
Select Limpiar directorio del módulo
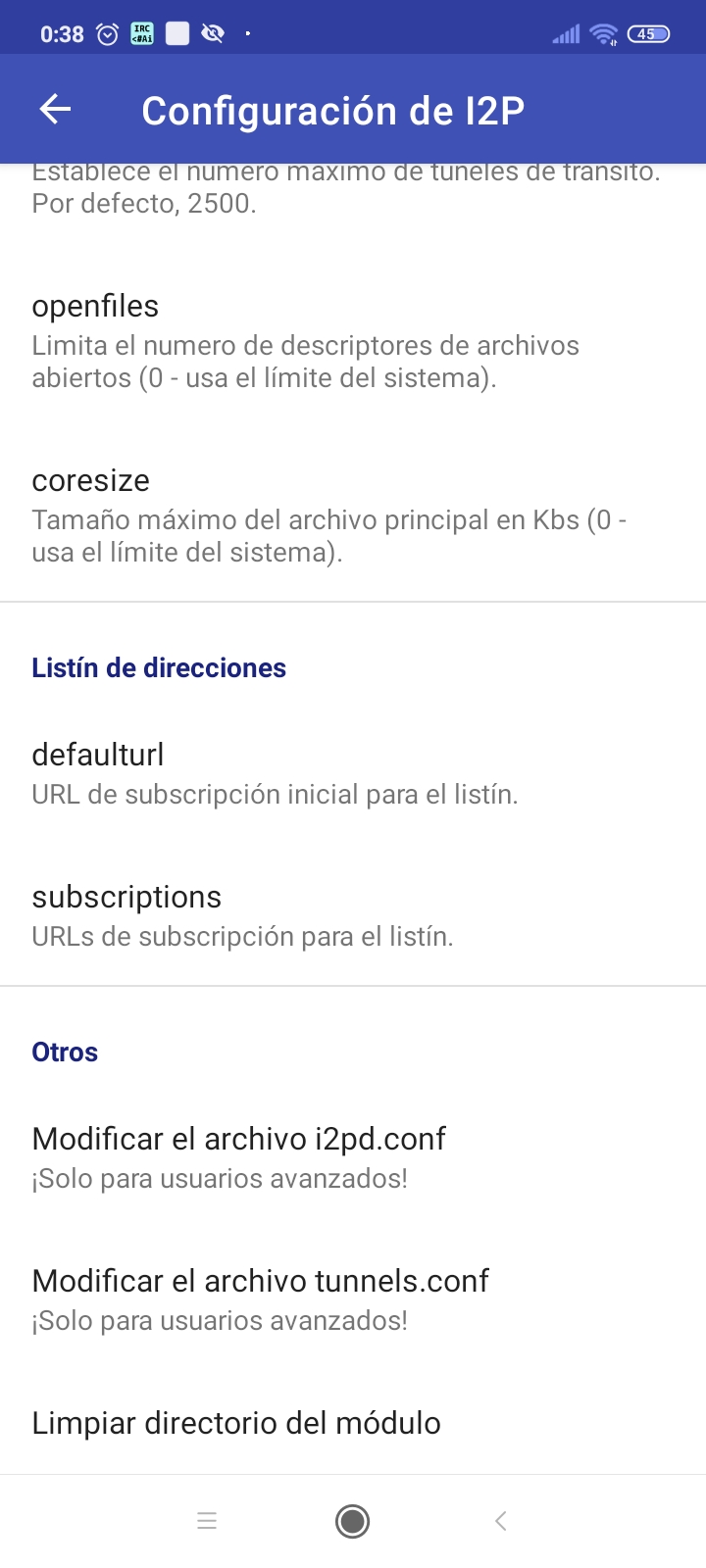click(x=236, y=1423)
